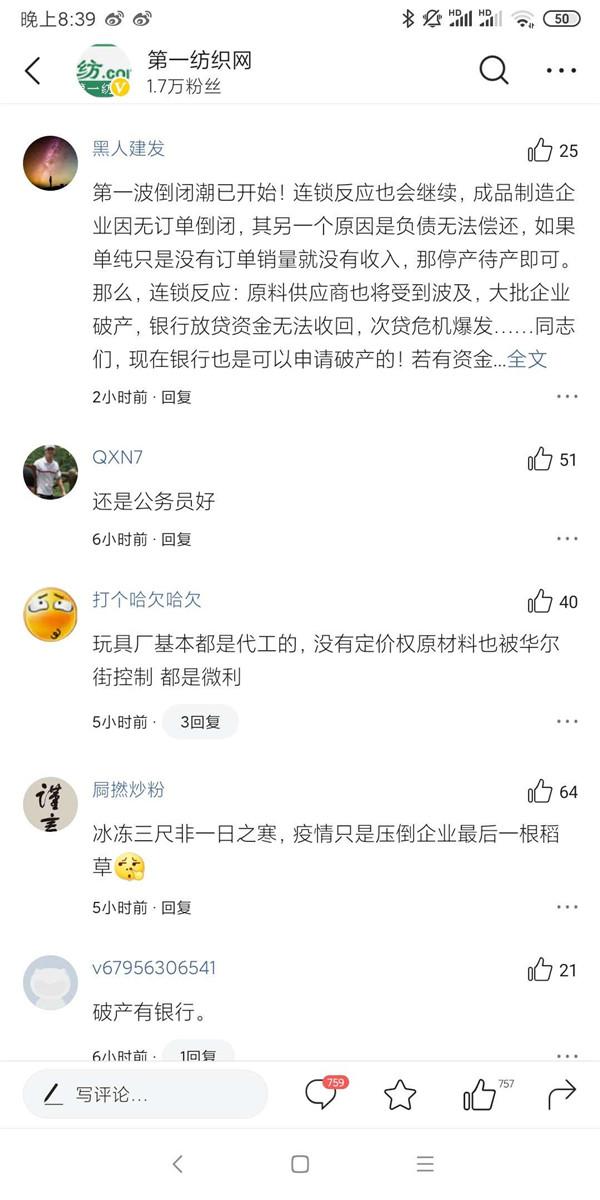Tap the system home button
Viewport: 600px width, 1200px height.
tap(300, 1164)
